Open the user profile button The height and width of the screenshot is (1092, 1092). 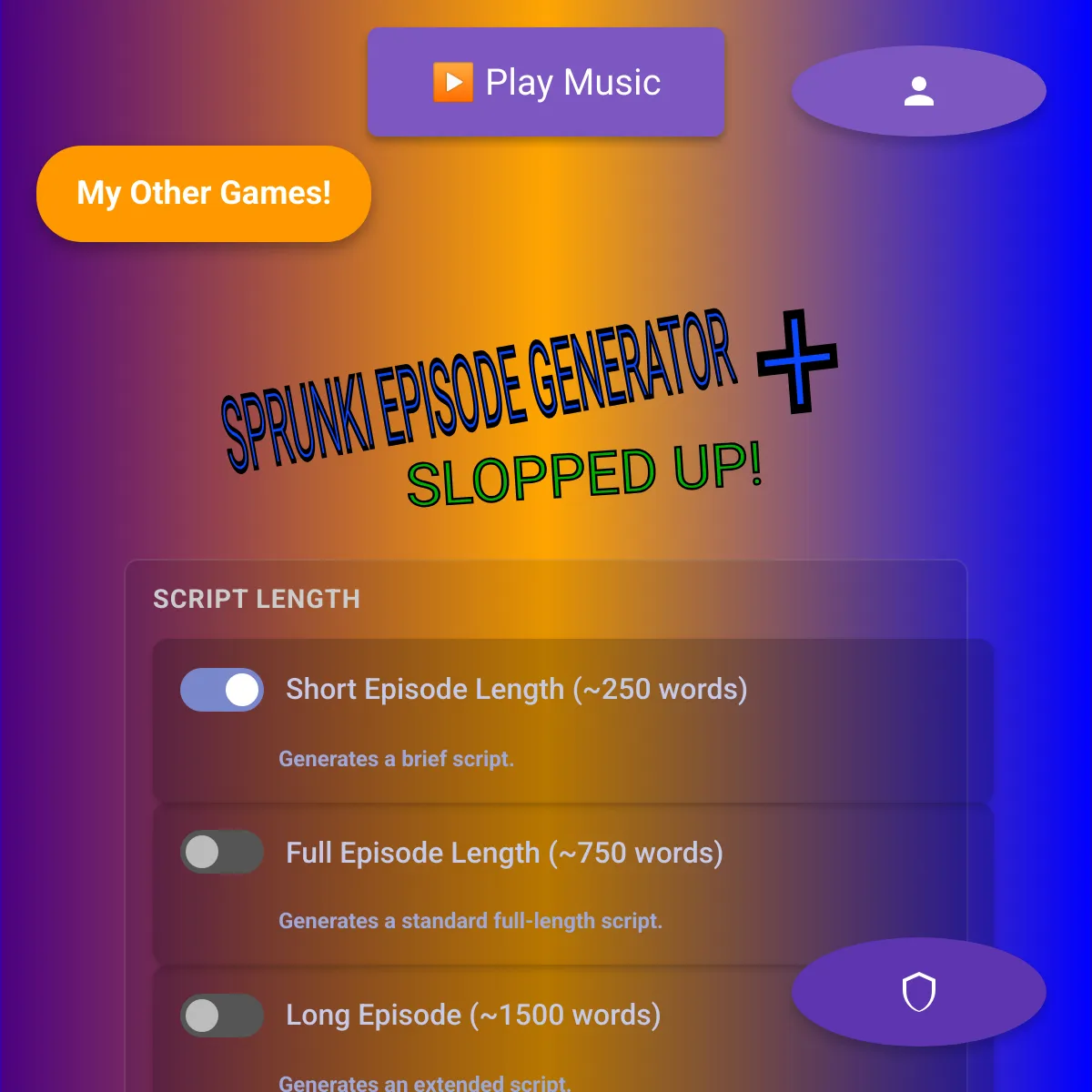coord(918,91)
